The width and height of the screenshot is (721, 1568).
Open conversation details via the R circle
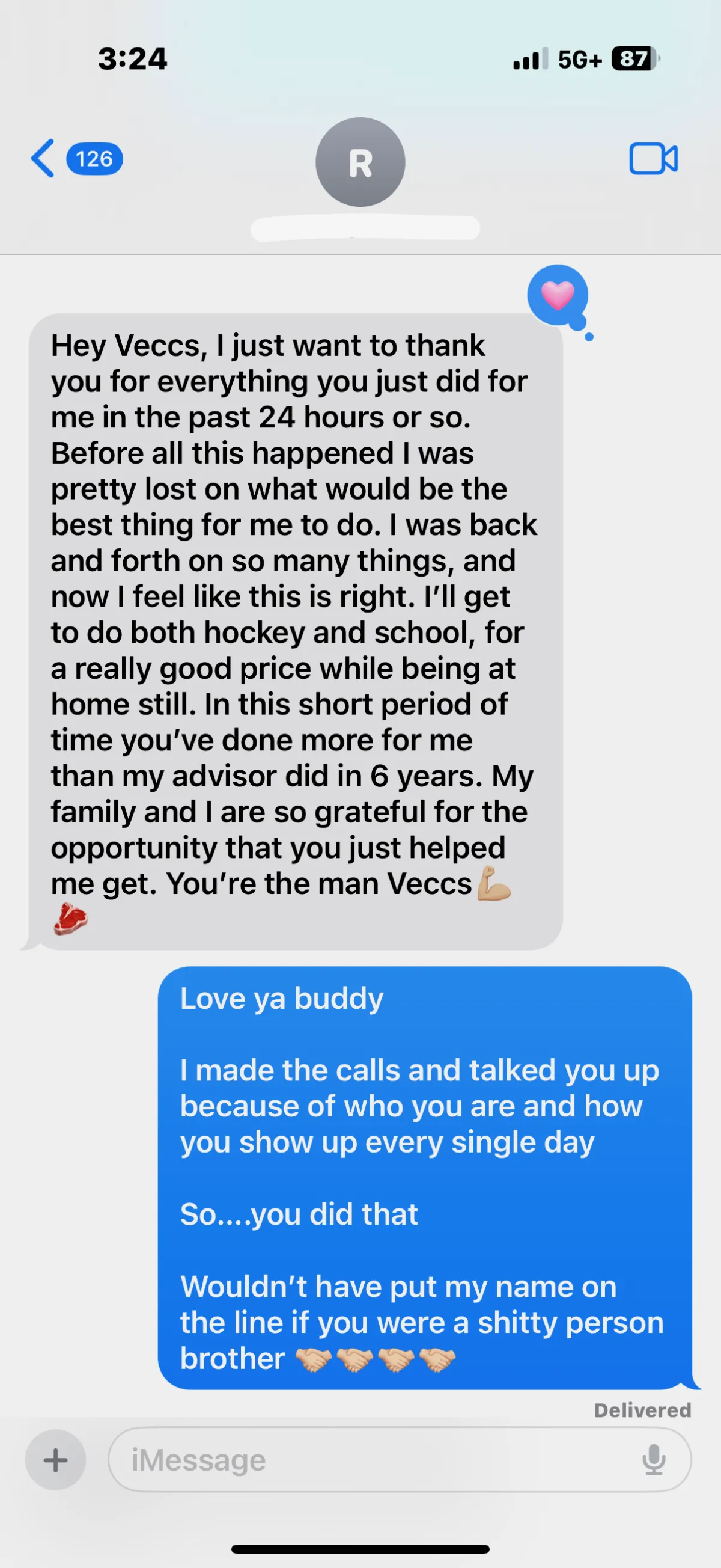360,162
